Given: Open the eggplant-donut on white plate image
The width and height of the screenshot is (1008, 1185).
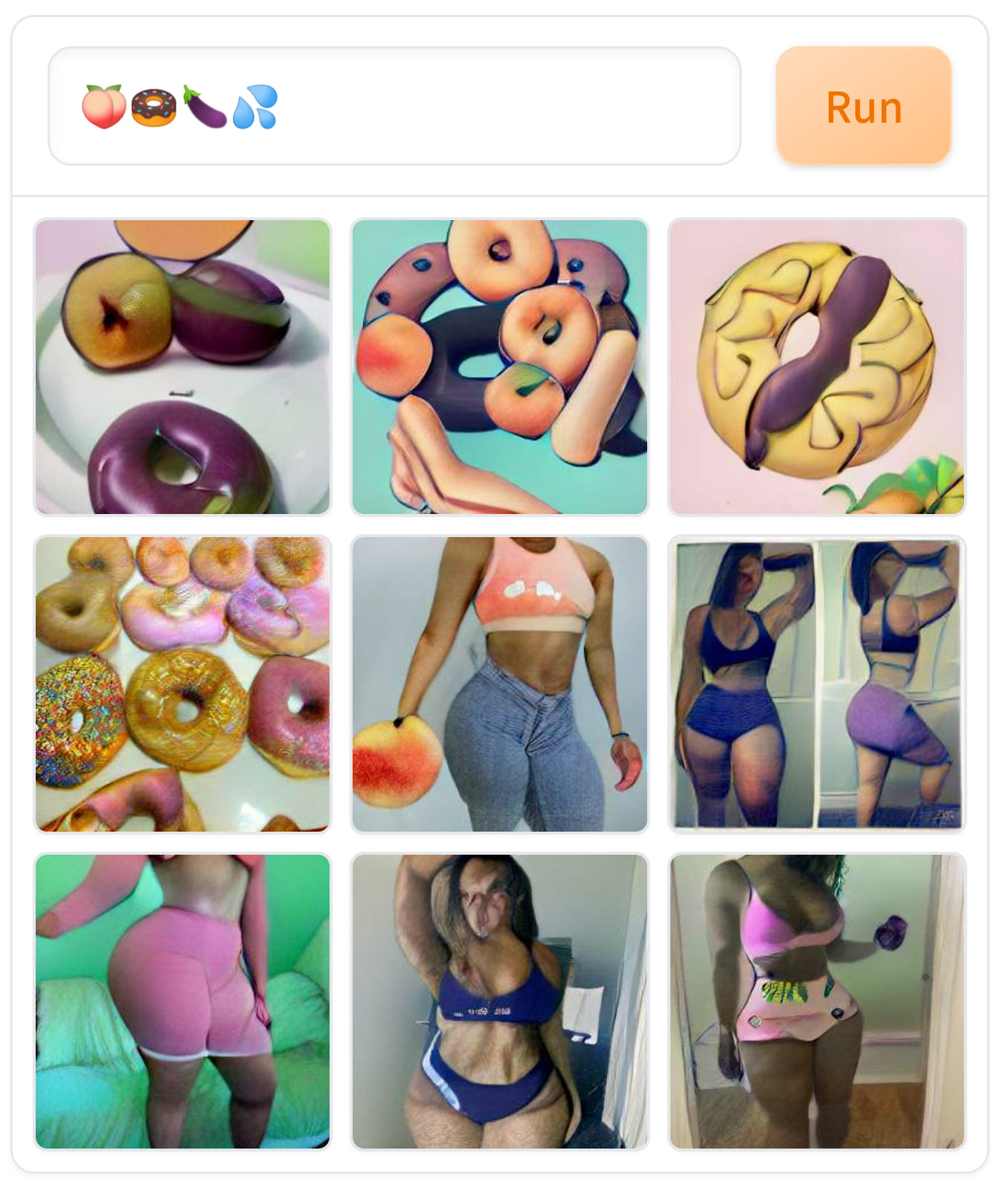Looking at the screenshot, I should click(x=182, y=366).
